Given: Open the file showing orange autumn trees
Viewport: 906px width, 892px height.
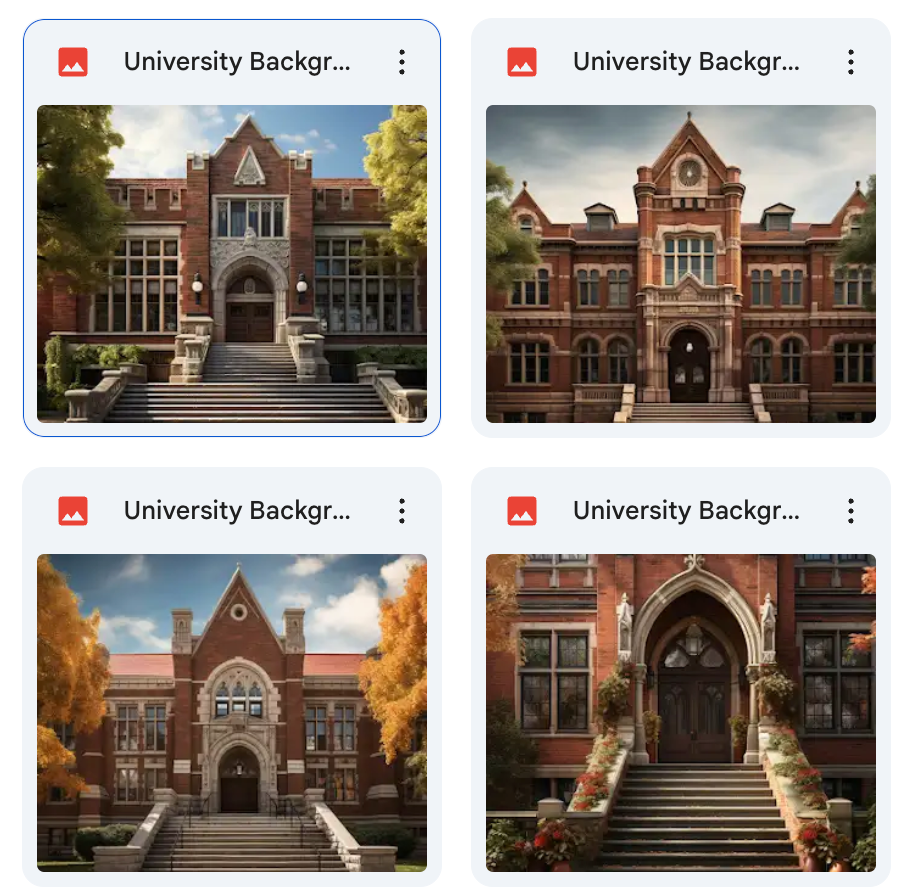Looking at the screenshot, I should click(x=231, y=712).
